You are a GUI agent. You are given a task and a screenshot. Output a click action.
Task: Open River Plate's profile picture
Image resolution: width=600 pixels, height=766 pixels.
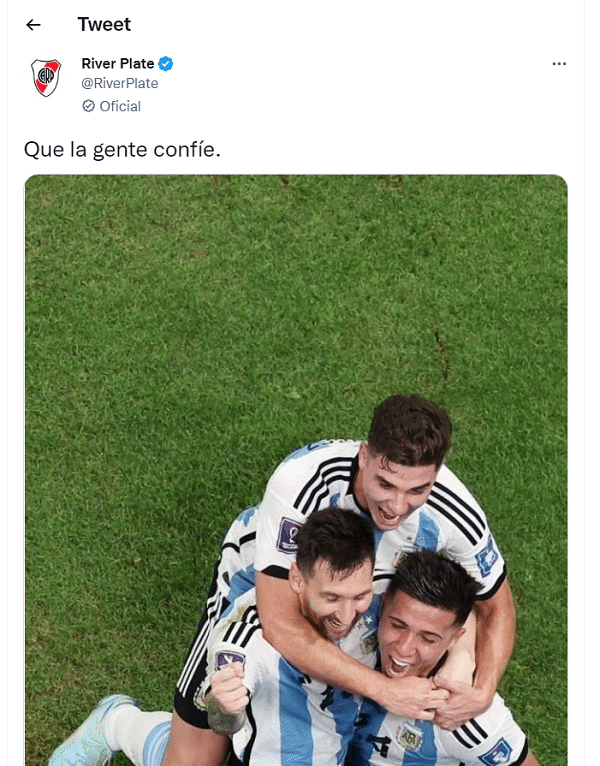tap(46, 77)
